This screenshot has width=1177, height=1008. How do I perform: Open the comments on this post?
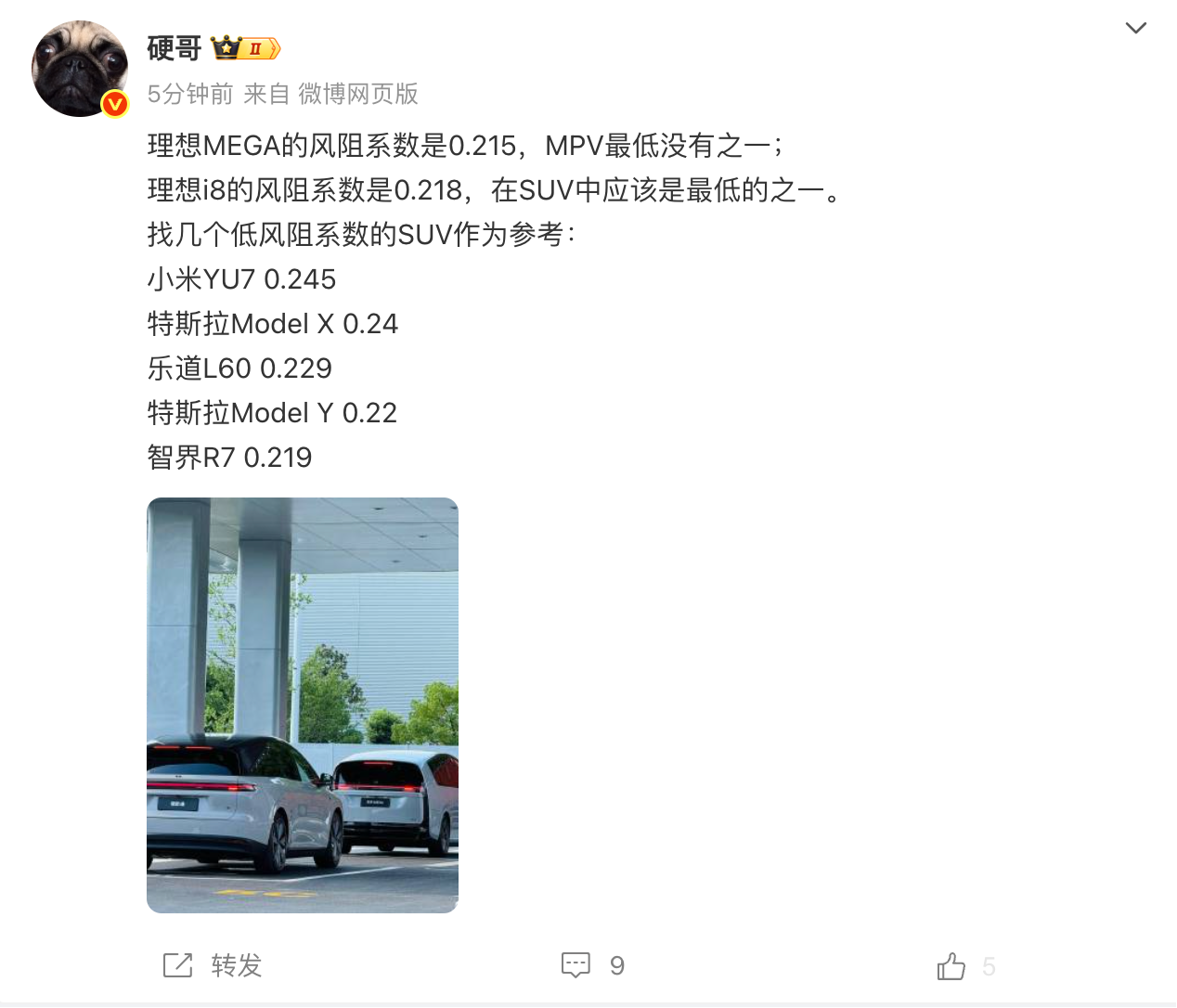click(592, 965)
